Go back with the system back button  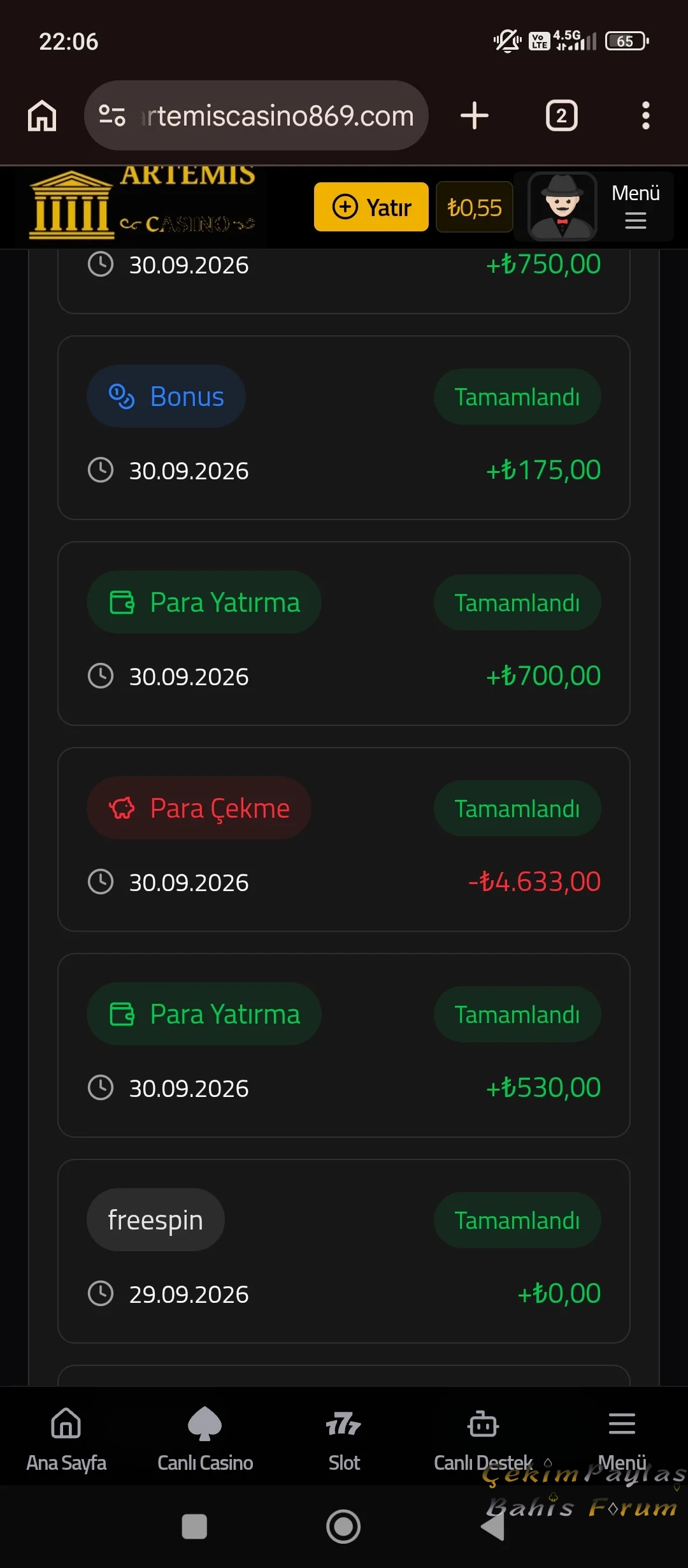pos(492,1527)
